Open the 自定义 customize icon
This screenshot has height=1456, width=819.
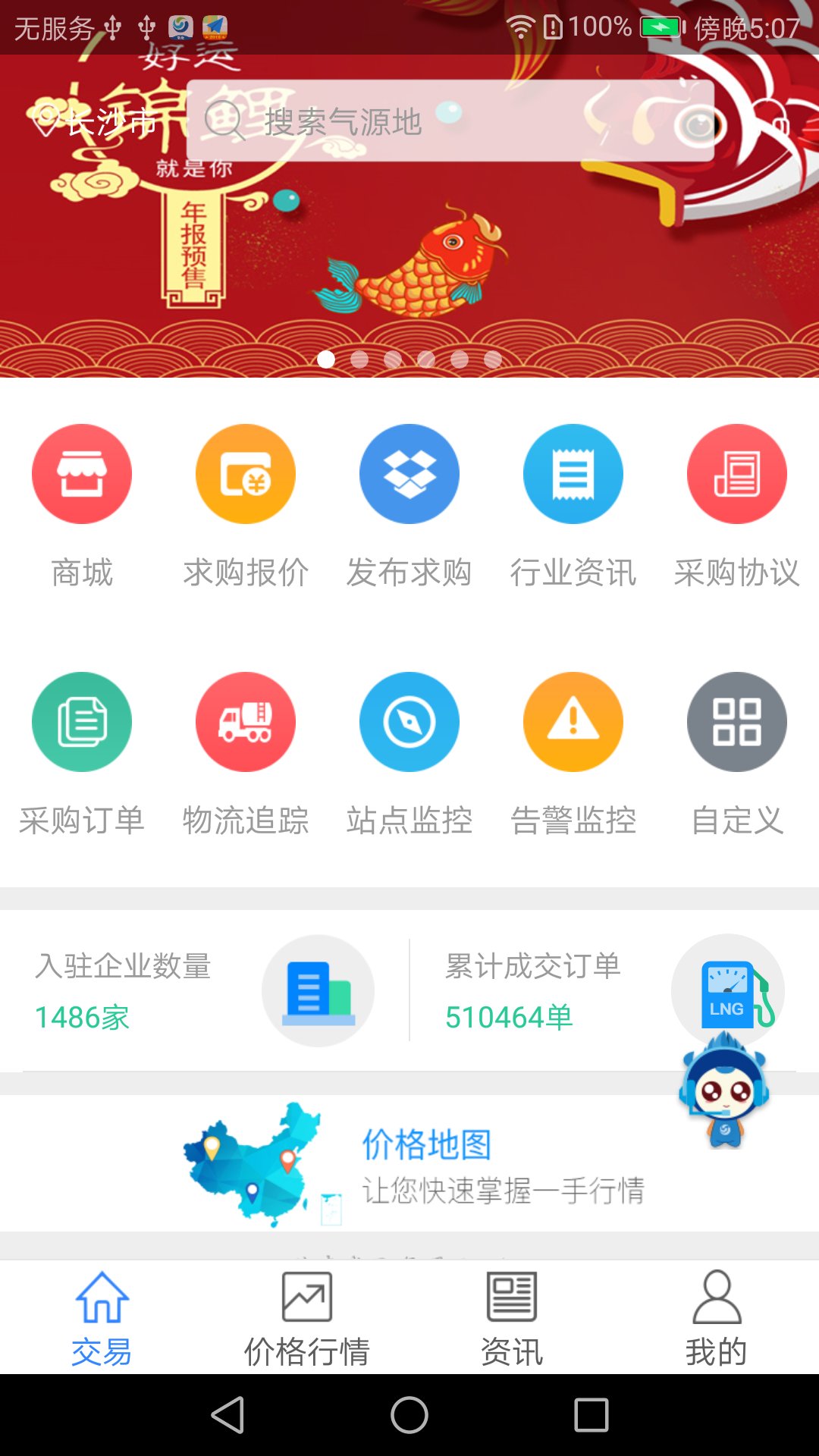pos(736,722)
